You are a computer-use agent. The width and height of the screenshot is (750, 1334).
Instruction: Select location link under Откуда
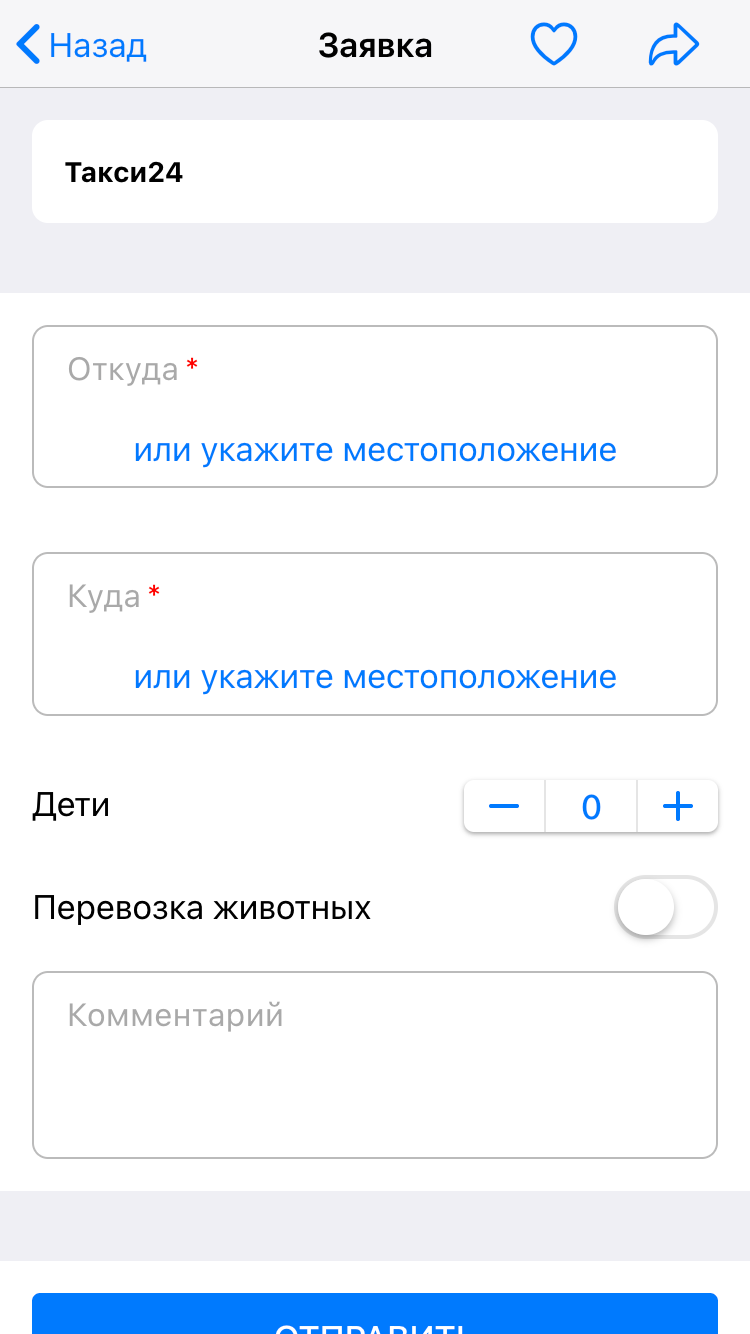tap(375, 451)
